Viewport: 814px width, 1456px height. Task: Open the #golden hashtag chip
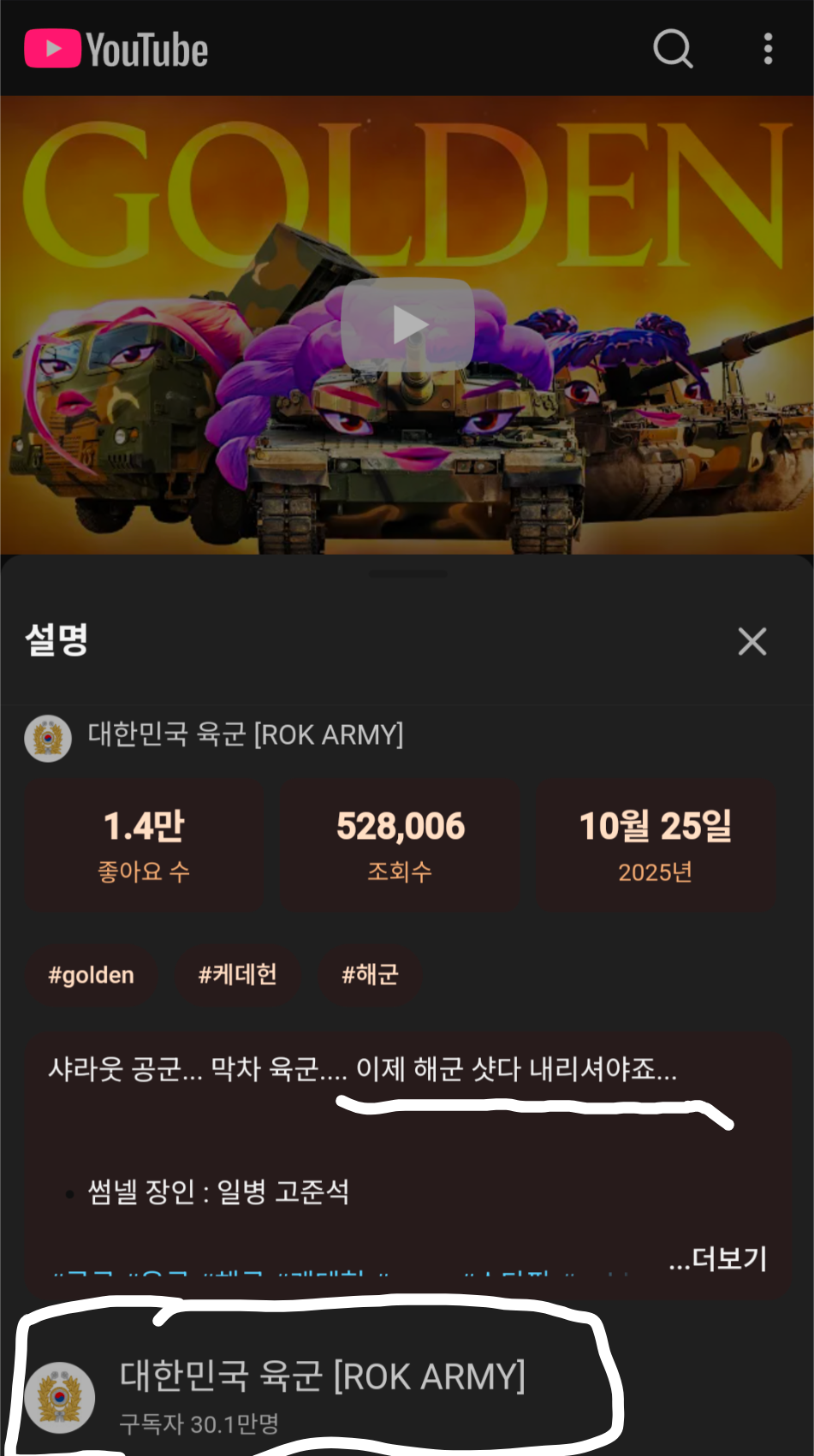point(91,975)
